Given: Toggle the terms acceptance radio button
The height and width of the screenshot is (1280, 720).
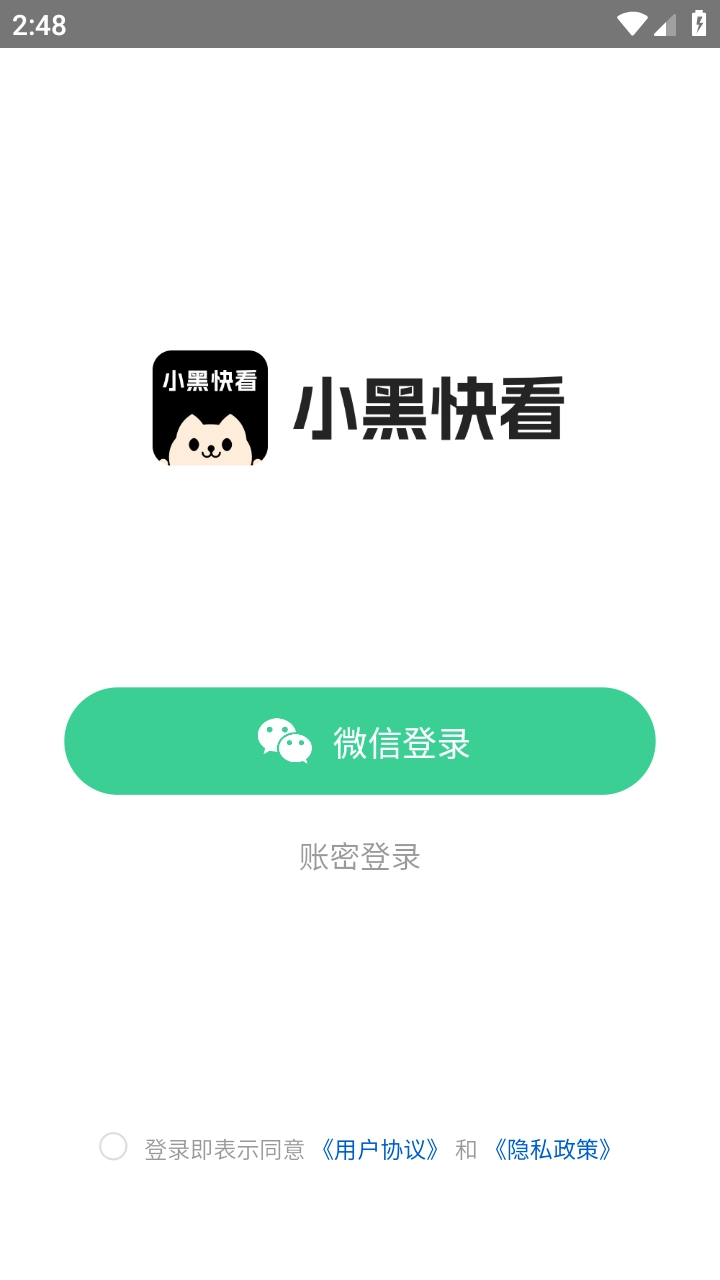Looking at the screenshot, I should tap(113, 1146).
